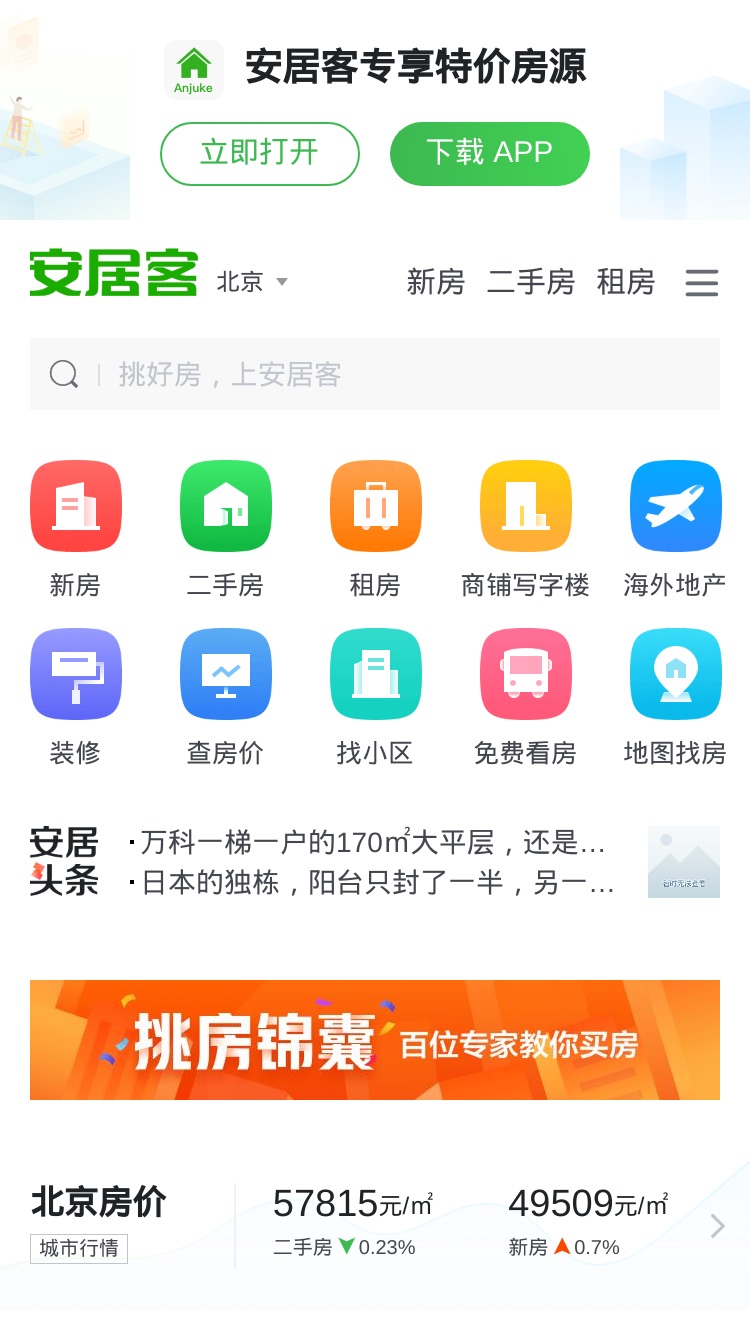
Task: Select 租房 in the top navigation
Action: (x=626, y=282)
